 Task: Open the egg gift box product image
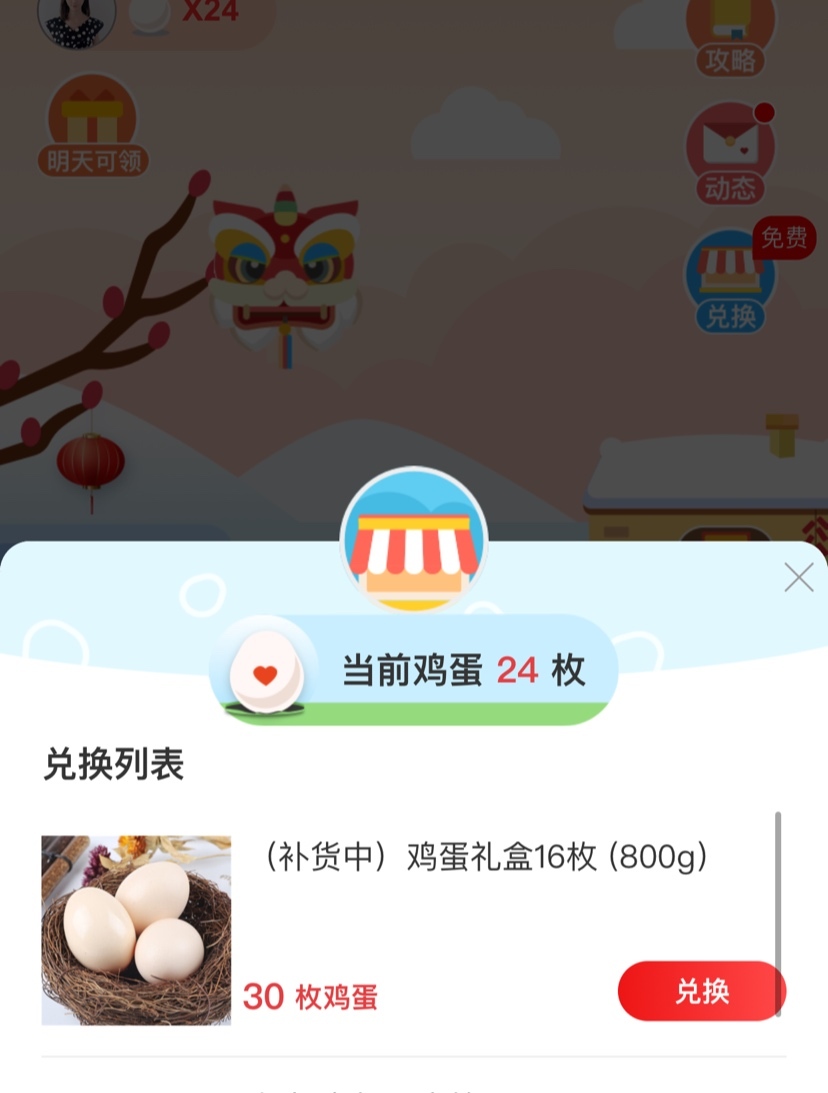click(136, 930)
